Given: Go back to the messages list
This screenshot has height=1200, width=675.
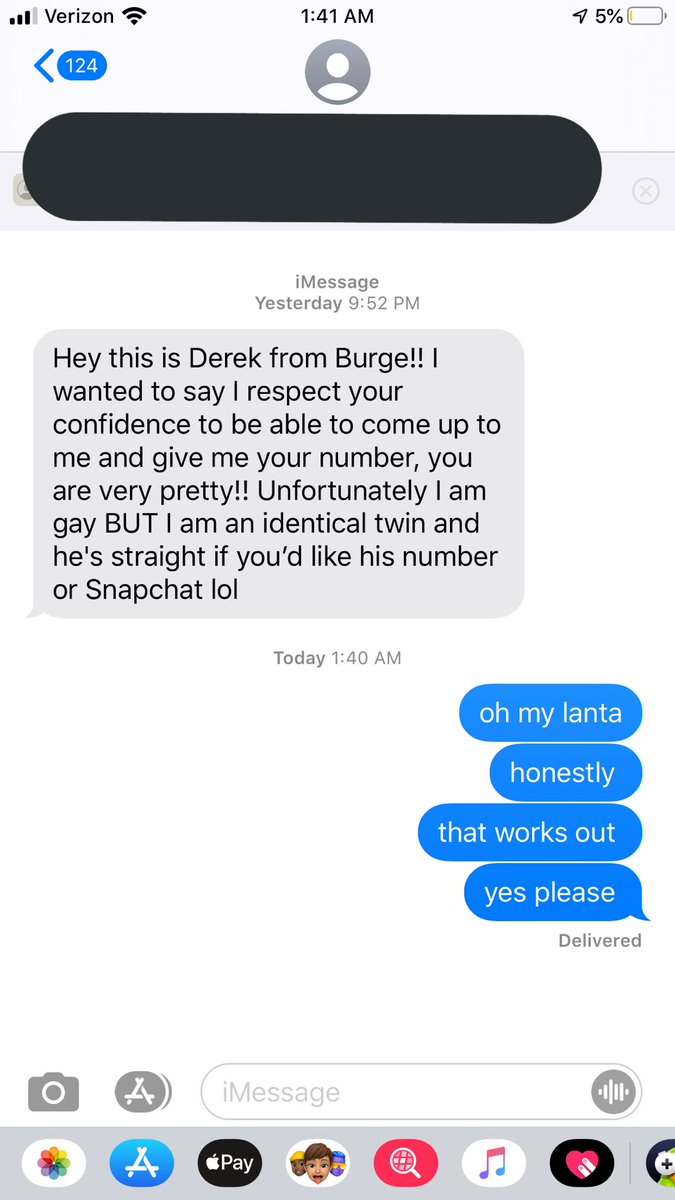Looking at the screenshot, I should click(68, 66).
